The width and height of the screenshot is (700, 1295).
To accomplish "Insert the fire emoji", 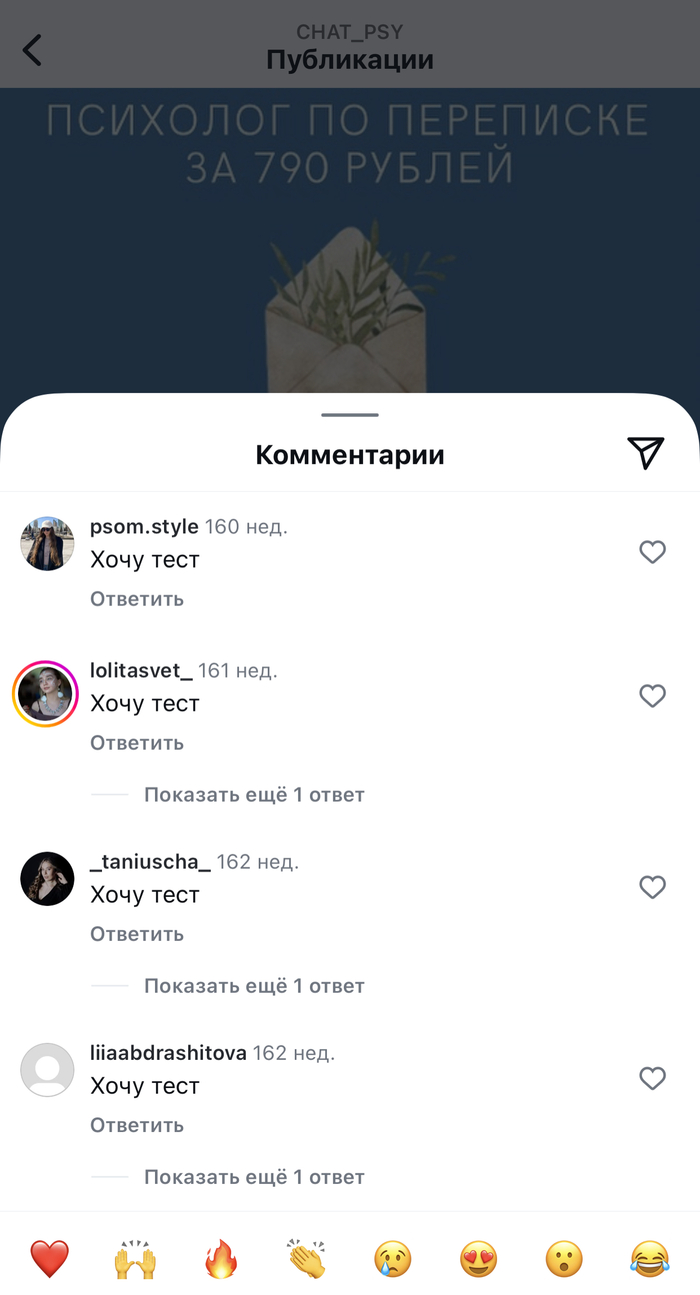I will coord(221,1258).
